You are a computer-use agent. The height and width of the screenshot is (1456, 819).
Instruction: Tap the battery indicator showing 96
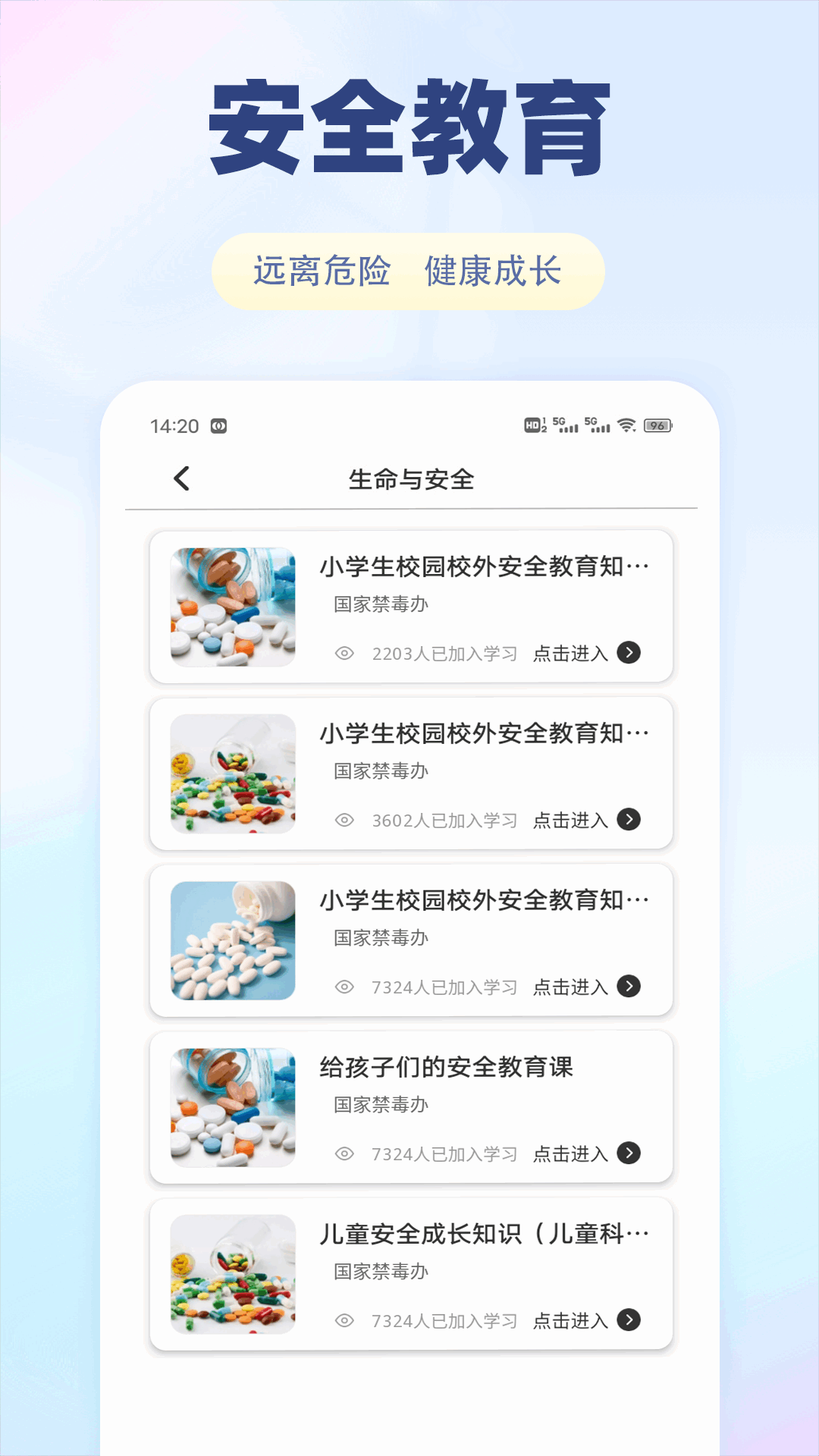(x=657, y=426)
